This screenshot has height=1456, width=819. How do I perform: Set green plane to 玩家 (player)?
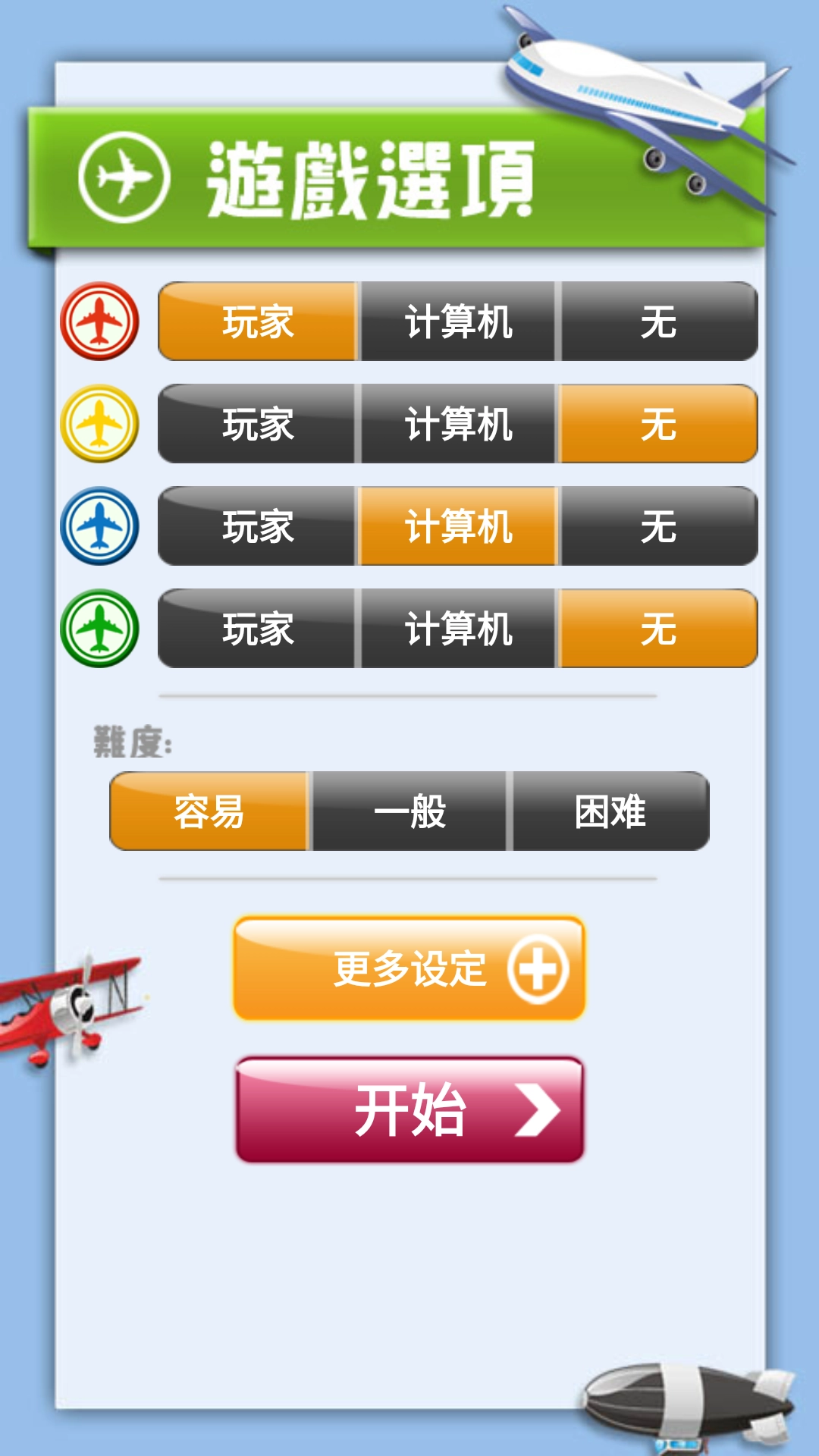coord(257,629)
